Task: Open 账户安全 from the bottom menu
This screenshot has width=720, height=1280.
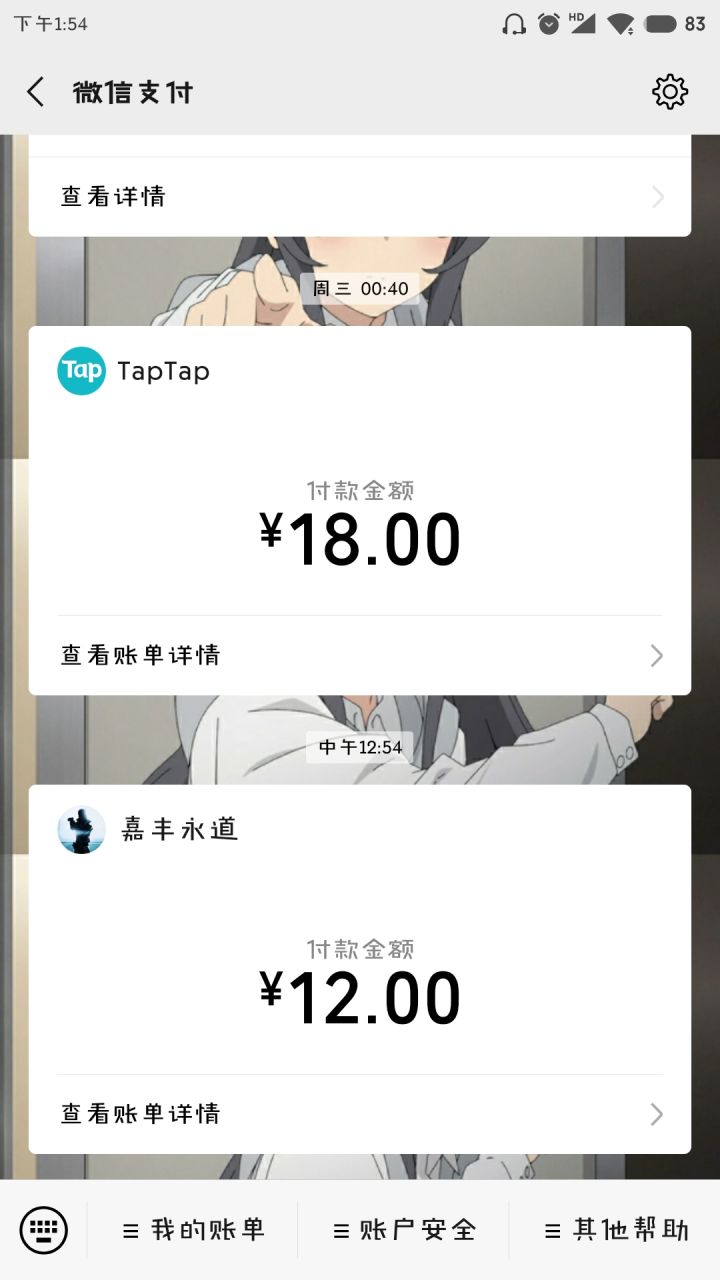Action: [x=404, y=1230]
